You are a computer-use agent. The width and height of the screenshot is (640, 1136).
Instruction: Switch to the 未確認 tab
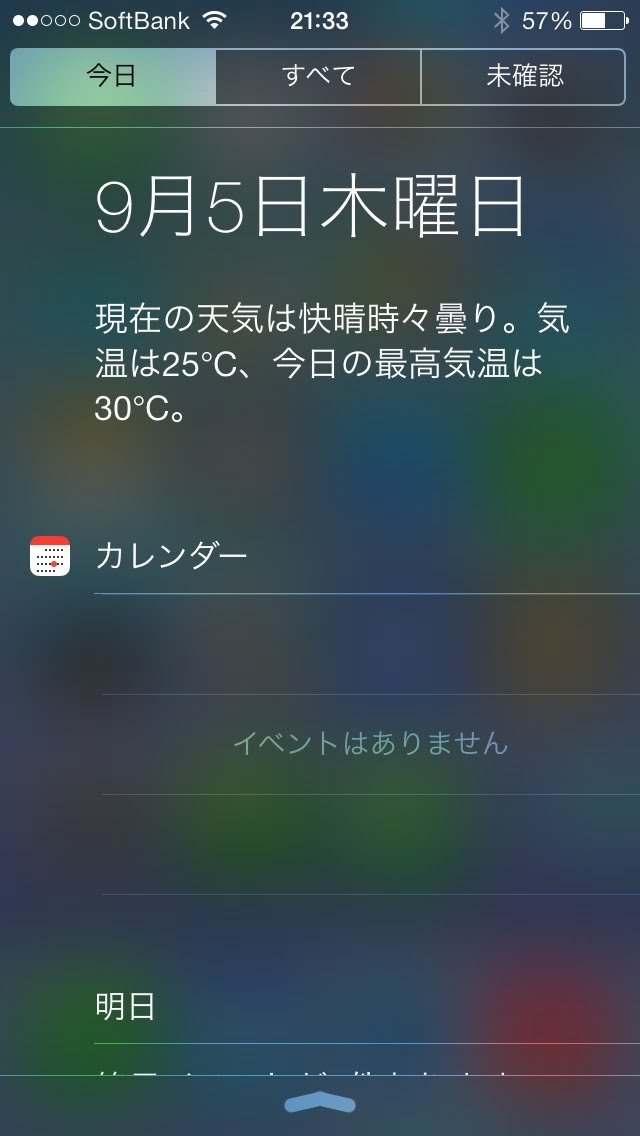coord(524,76)
